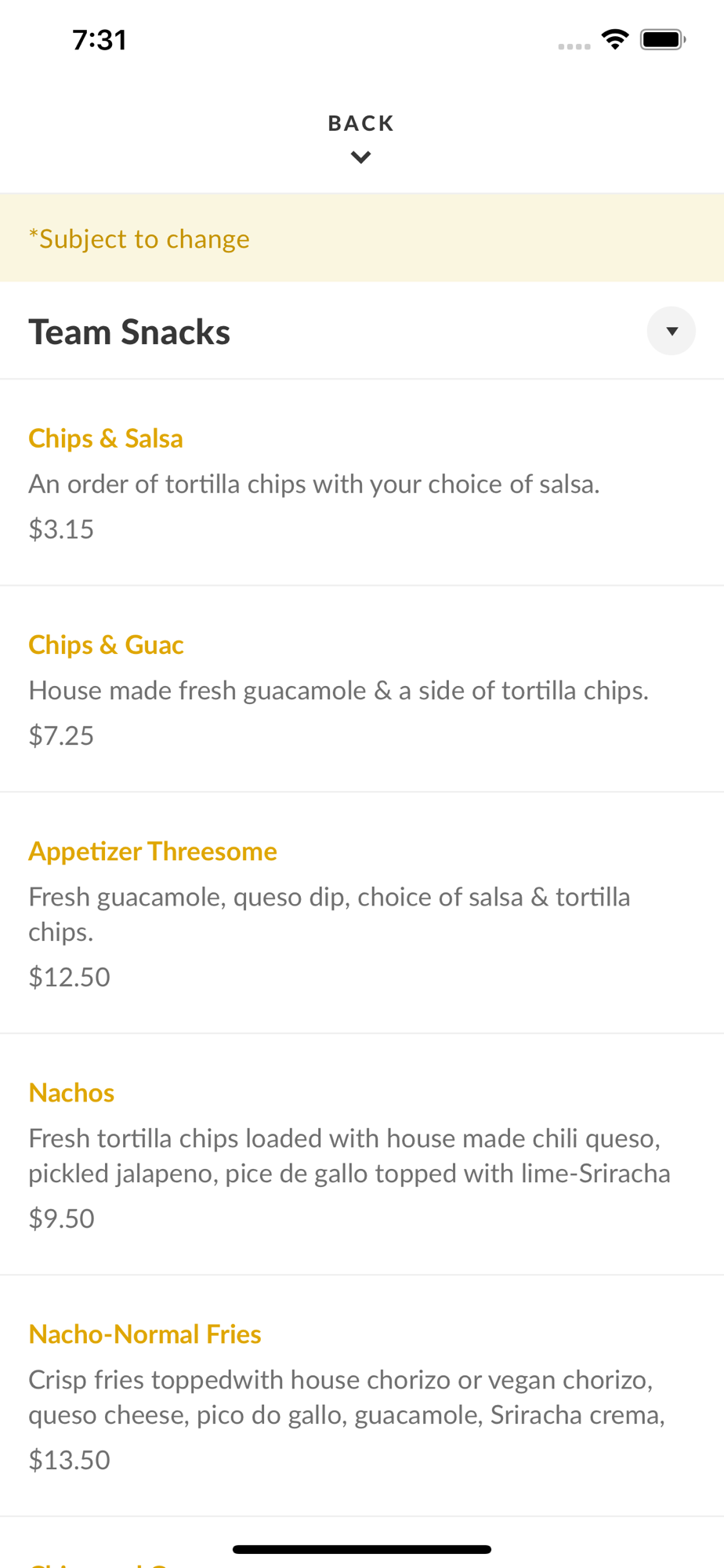Viewport: 724px width, 1568px height.
Task: Expand the Team Snacks category dropdown
Action: (x=671, y=331)
